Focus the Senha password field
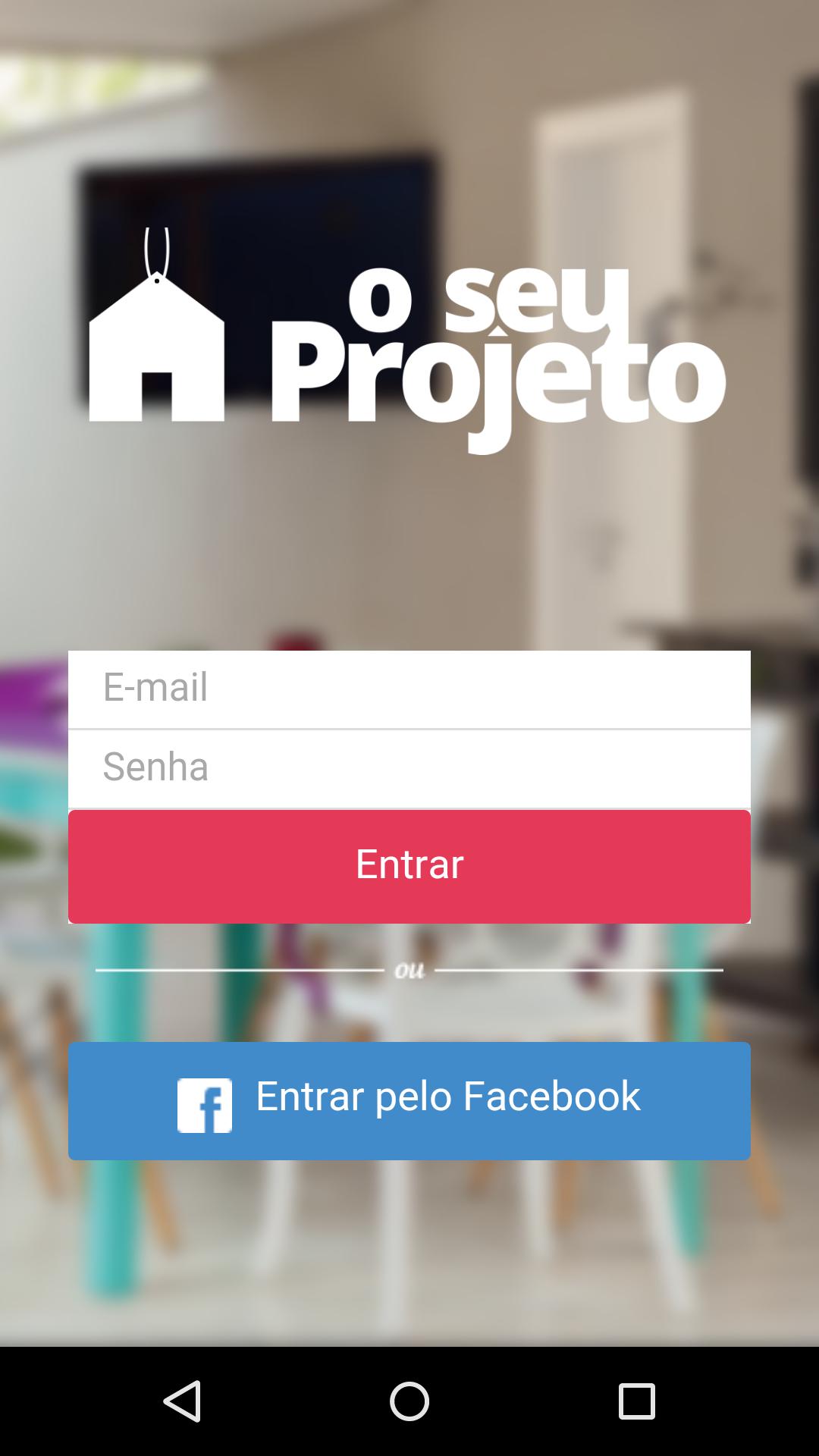Viewport: 819px width, 1456px height. pyautogui.click(x=409, y=767)
